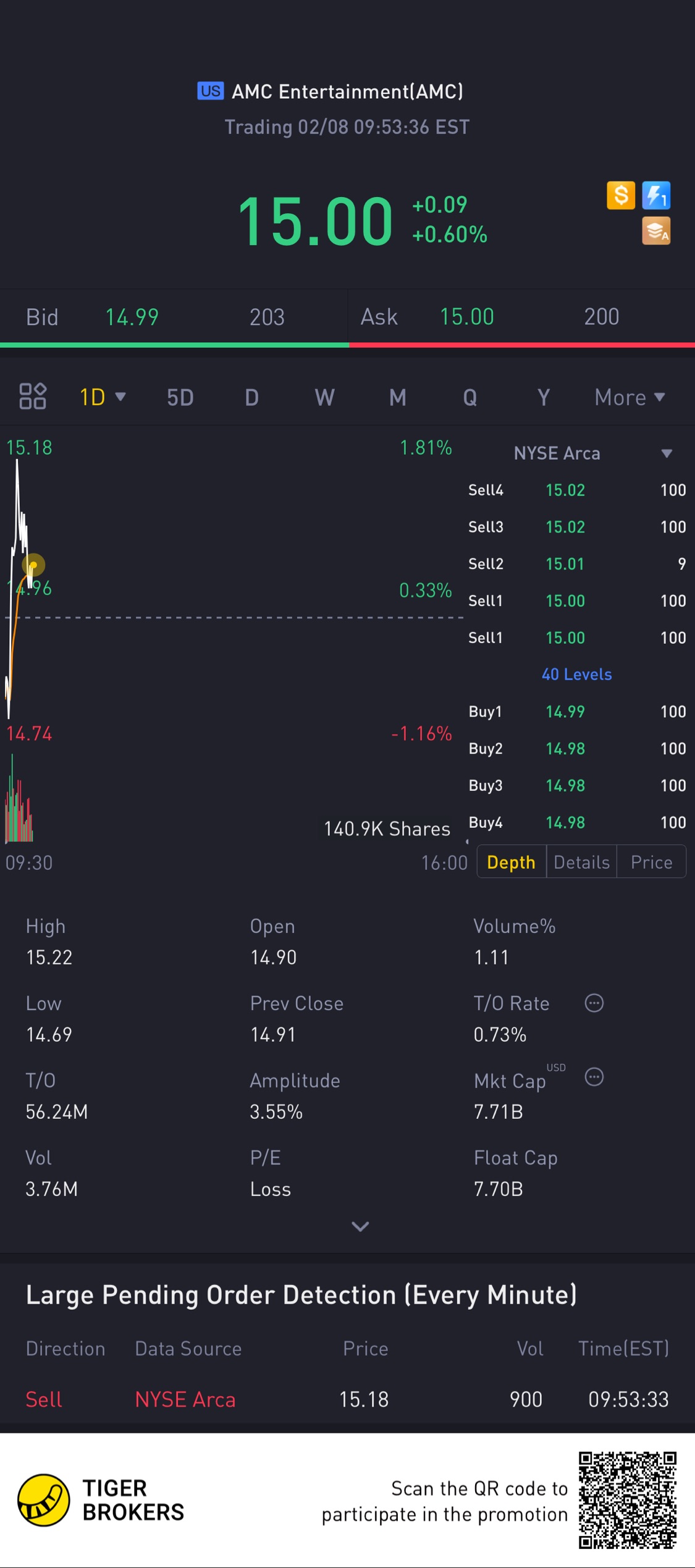The width and height of the screenshot is (695, 1568).
Task: Expand more stock statistics
Action: (360, 1226)
